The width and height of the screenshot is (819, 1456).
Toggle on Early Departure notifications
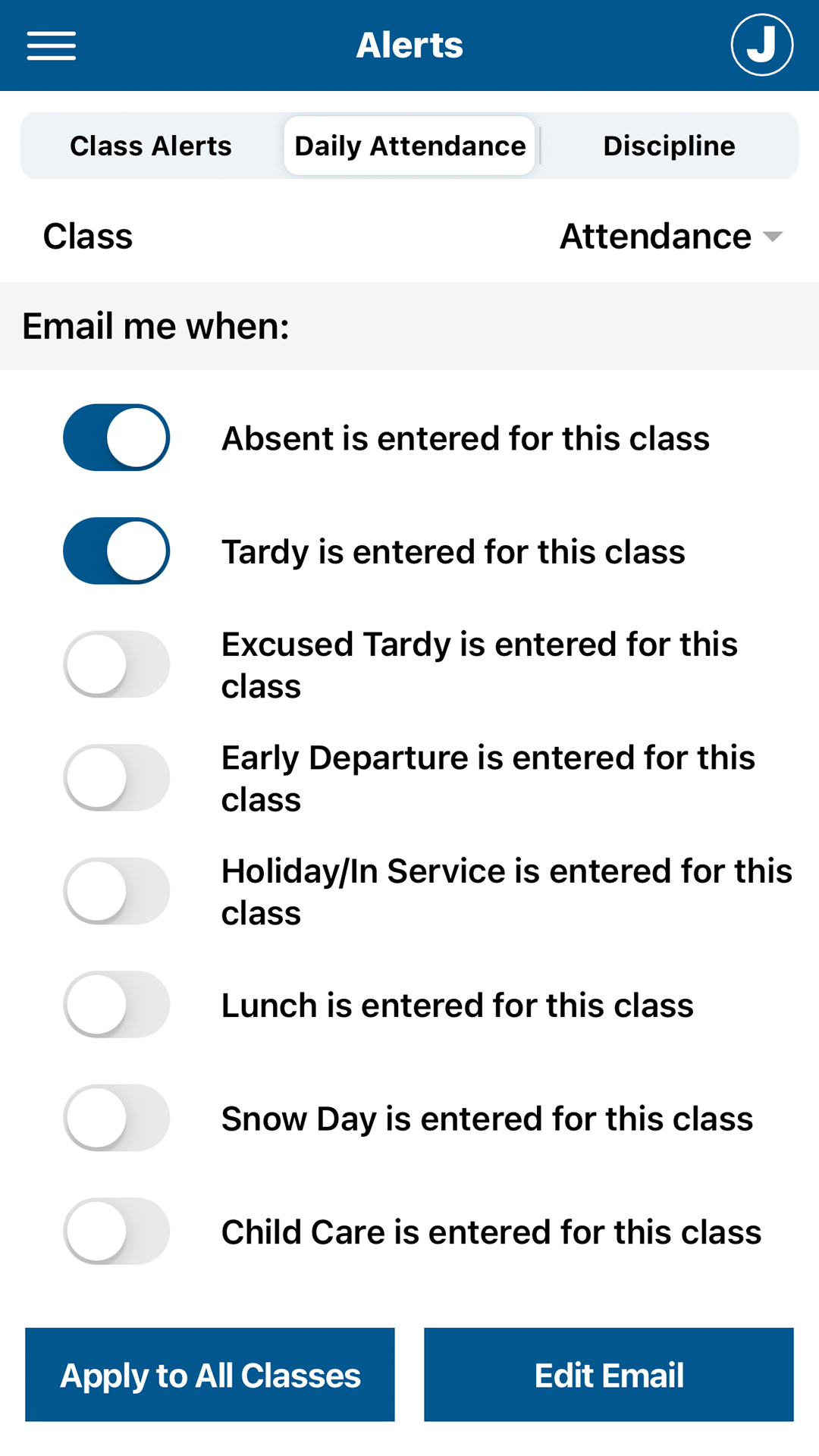[x=115, y=777]
